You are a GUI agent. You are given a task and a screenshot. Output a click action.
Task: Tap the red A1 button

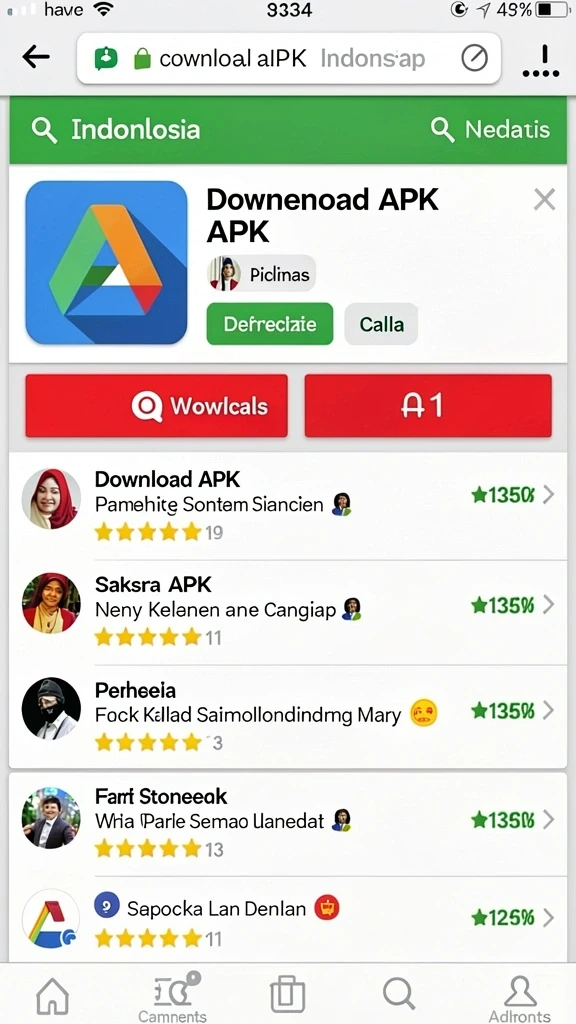[x=428, y=406]
